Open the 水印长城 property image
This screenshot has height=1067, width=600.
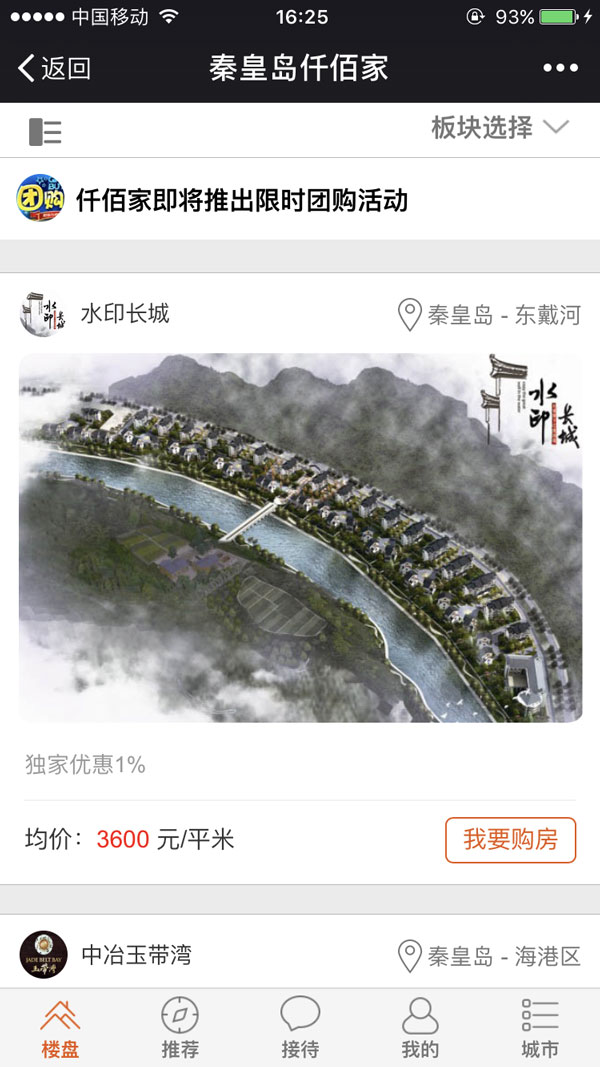[x=300, y=537]
